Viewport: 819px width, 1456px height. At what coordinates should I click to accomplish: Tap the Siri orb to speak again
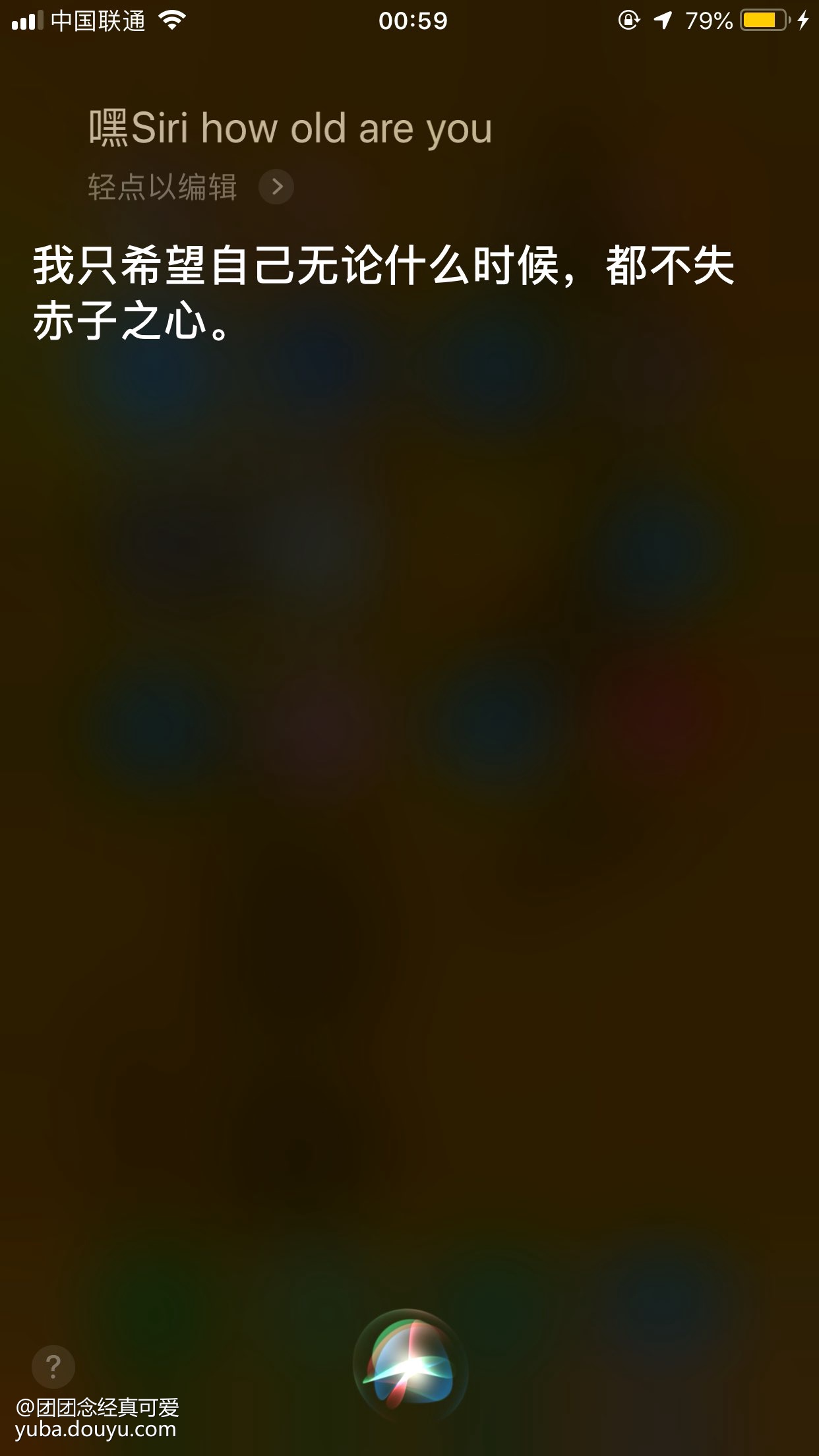(x=409, y=1368)
